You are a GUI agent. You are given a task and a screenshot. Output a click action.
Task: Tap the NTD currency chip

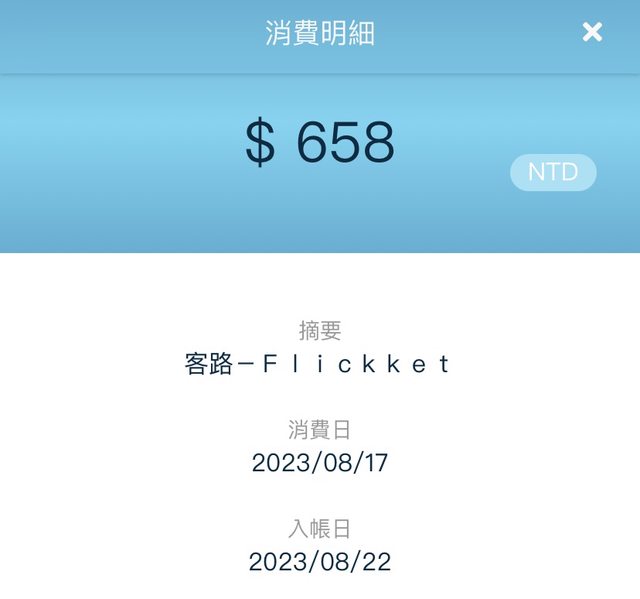(x=553, y=172)
